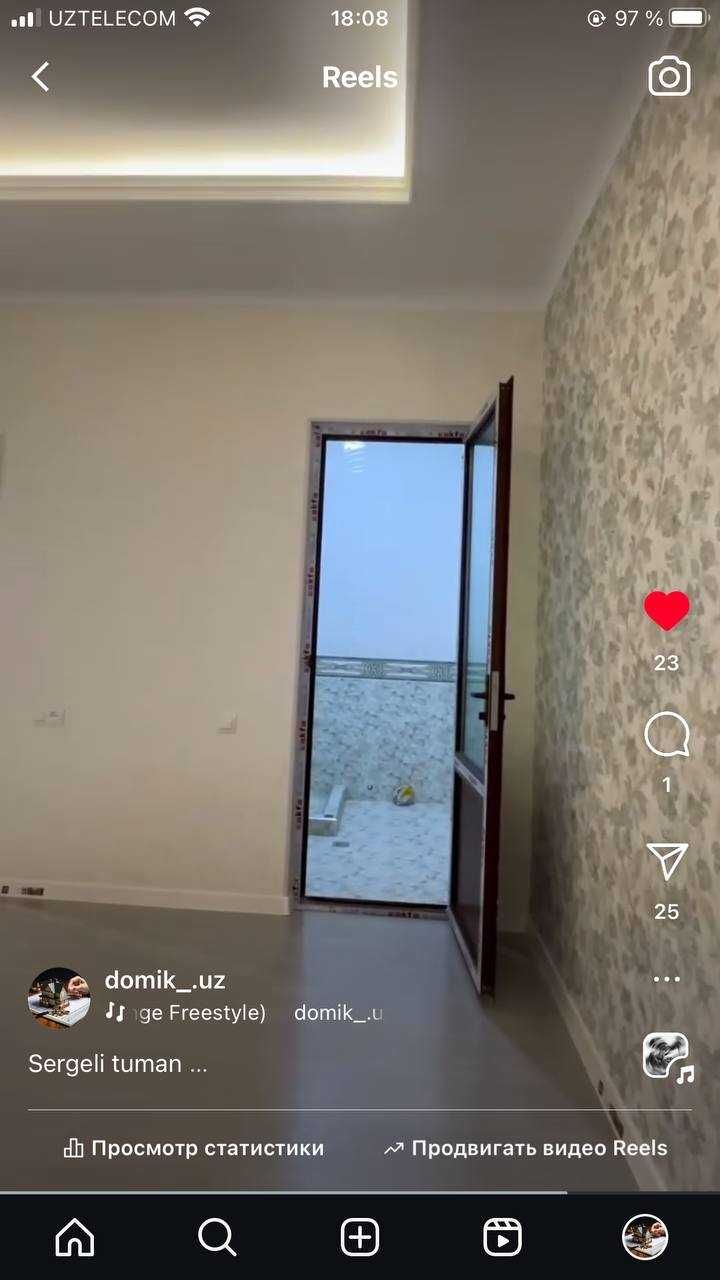This screenshot has width=720, height=1280.
Task: Switch to the Search tab
Action: [x=217, y=1238]
